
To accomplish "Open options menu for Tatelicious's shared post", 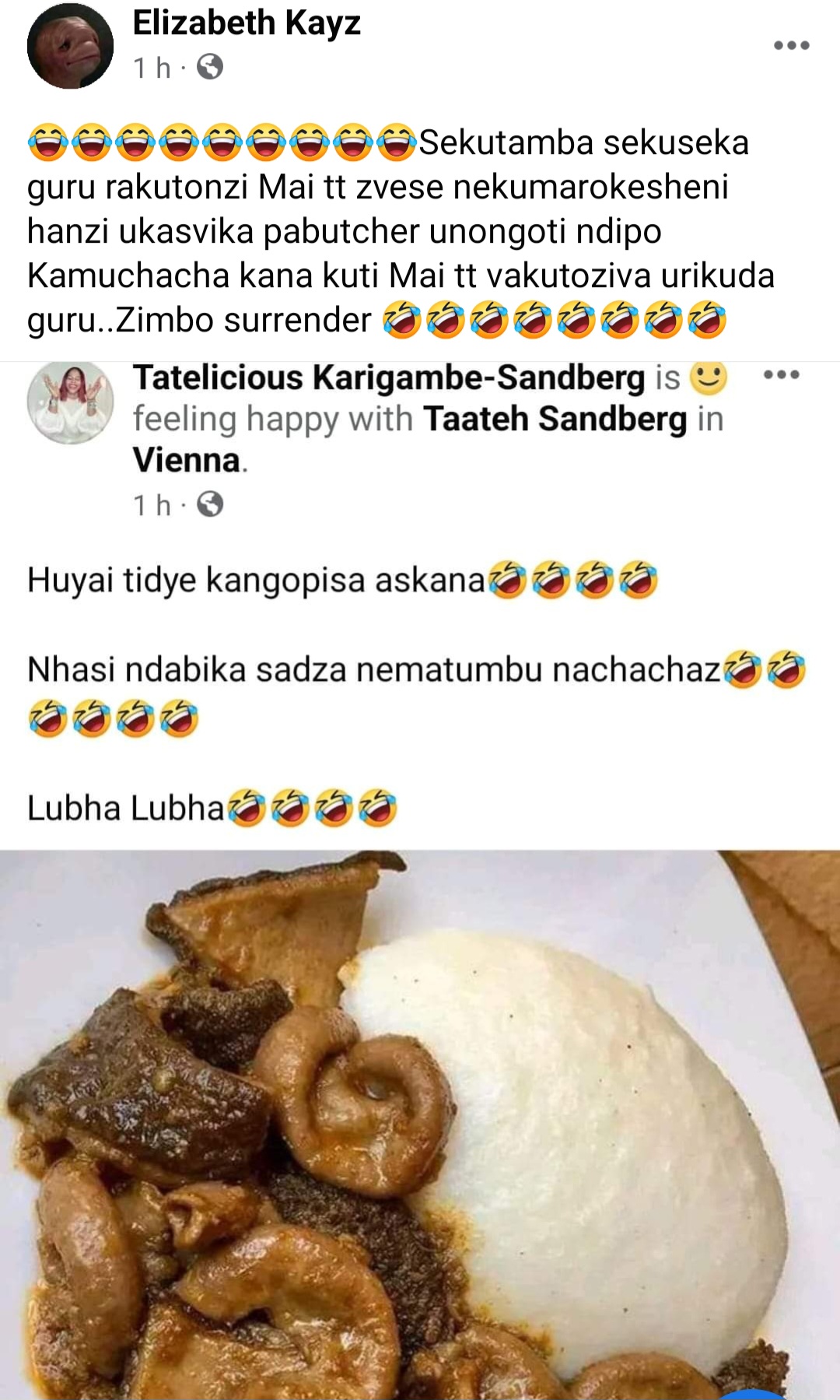I will click(x=781, y=375).
